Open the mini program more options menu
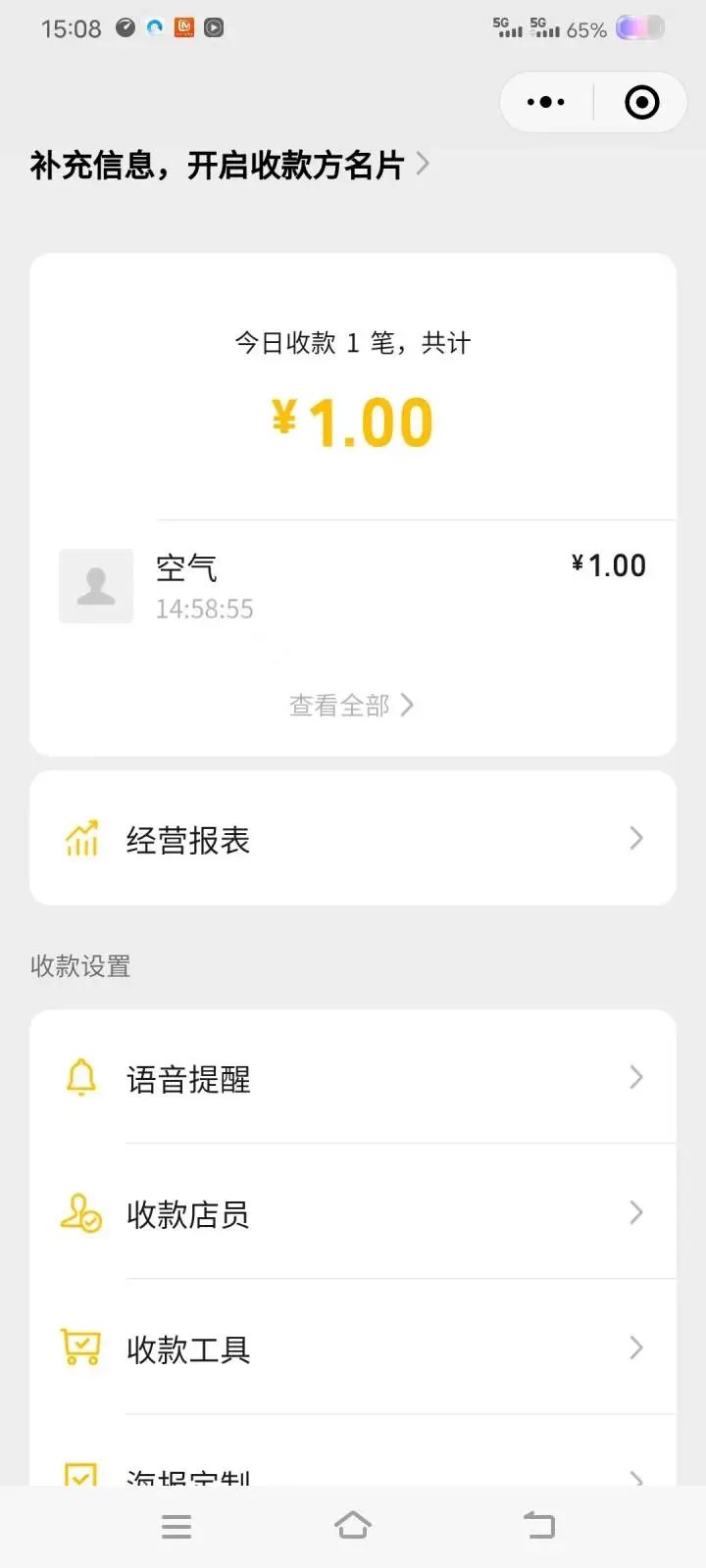The image size is (706, 1568). pyautogui.click(x=546, y=102)
